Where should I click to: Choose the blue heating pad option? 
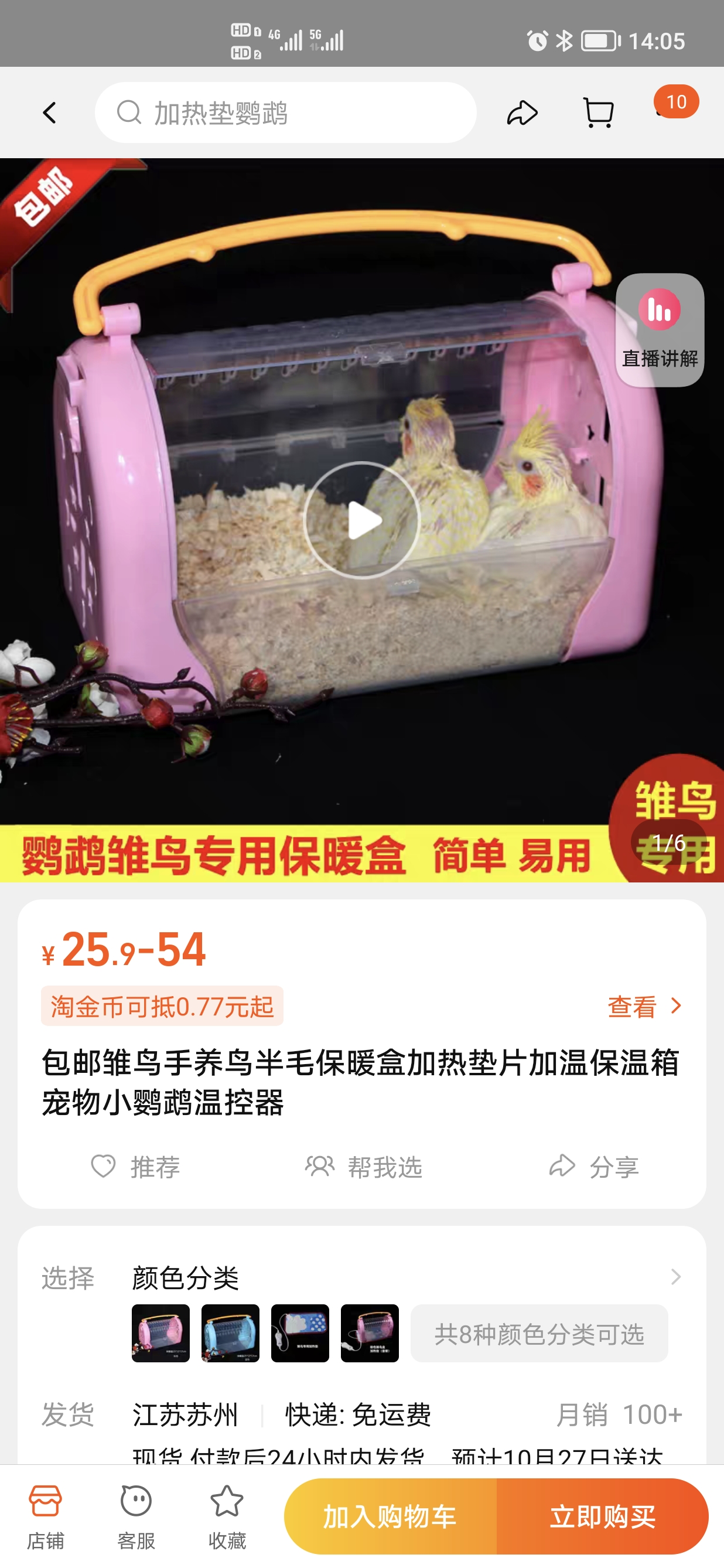pyautogui.click(x=300, y=1333)
